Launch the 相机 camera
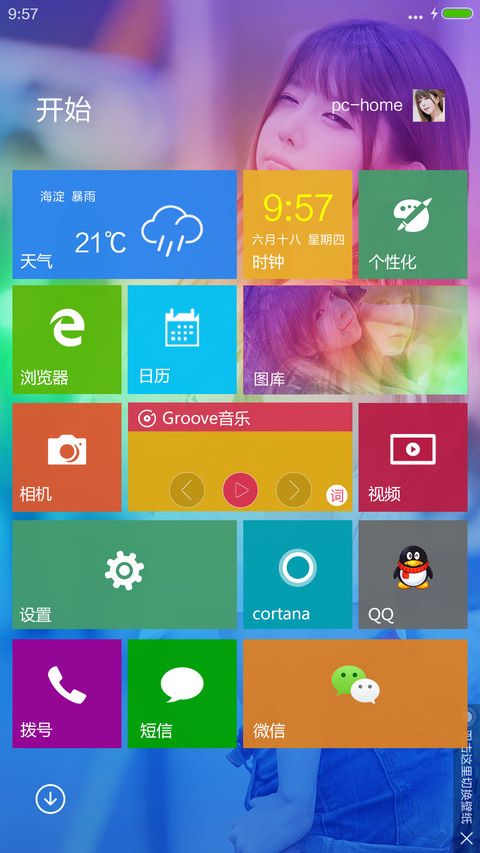 [x=67, y=457]
